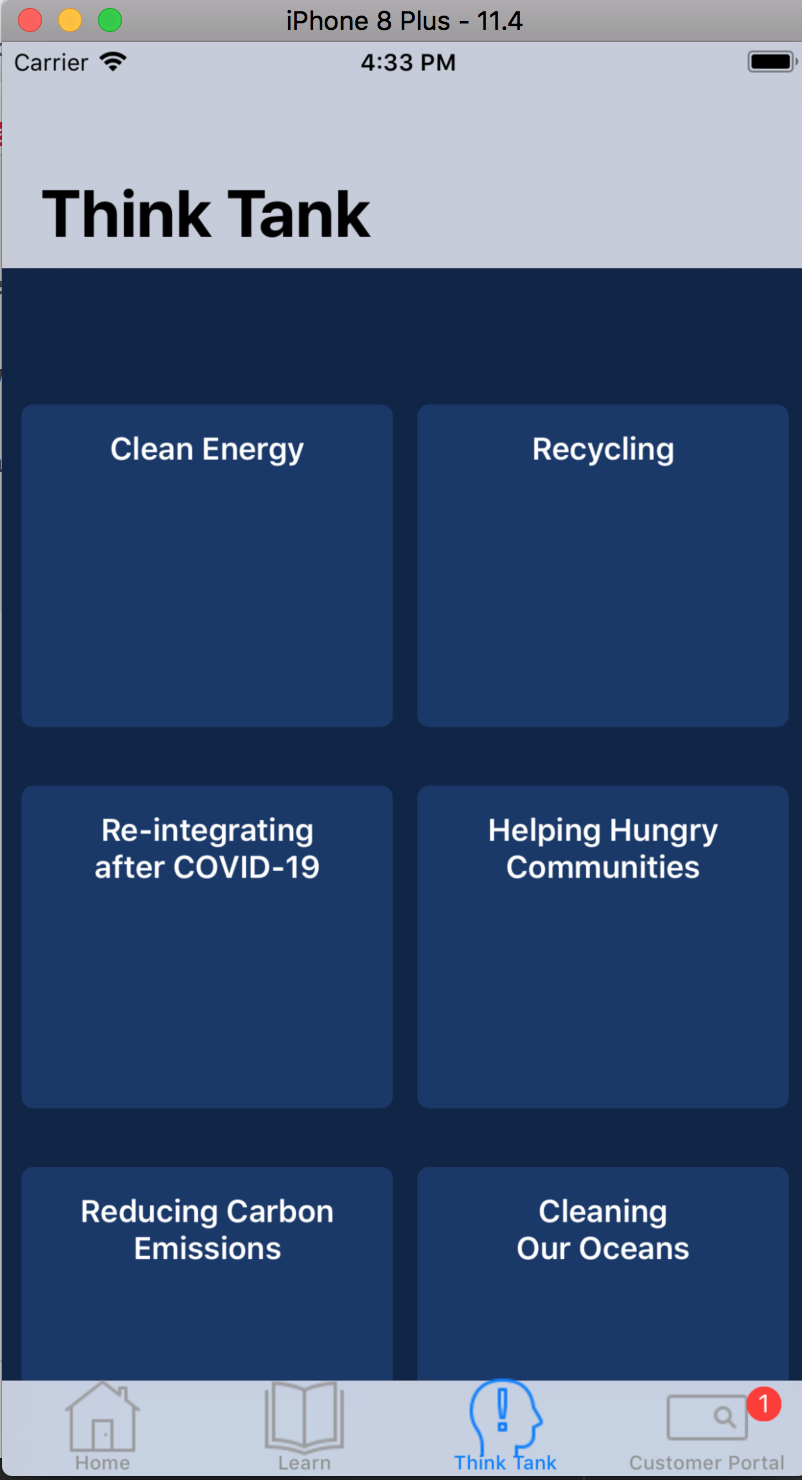Tap the Think Tank tab

505,1428
